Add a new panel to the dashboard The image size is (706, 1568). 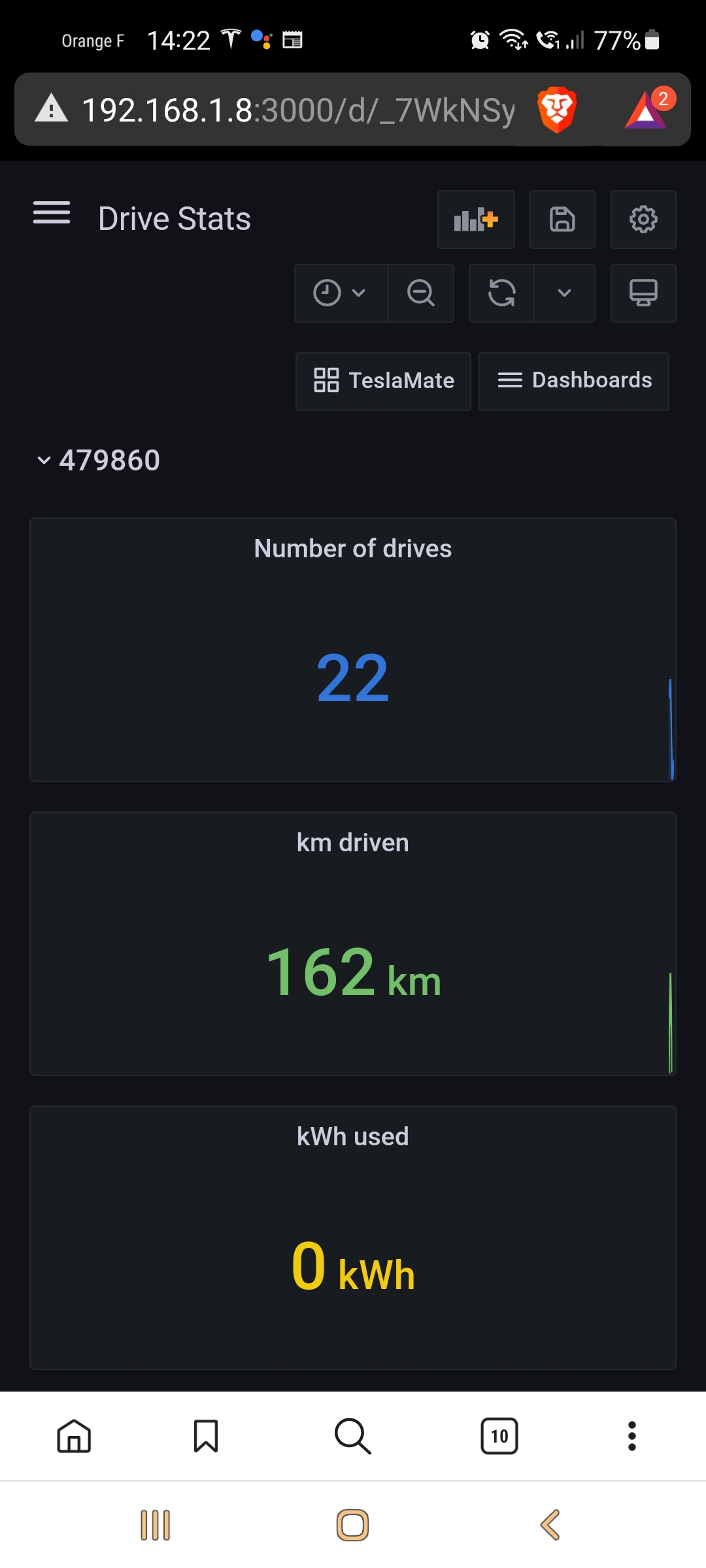point(476,220)
